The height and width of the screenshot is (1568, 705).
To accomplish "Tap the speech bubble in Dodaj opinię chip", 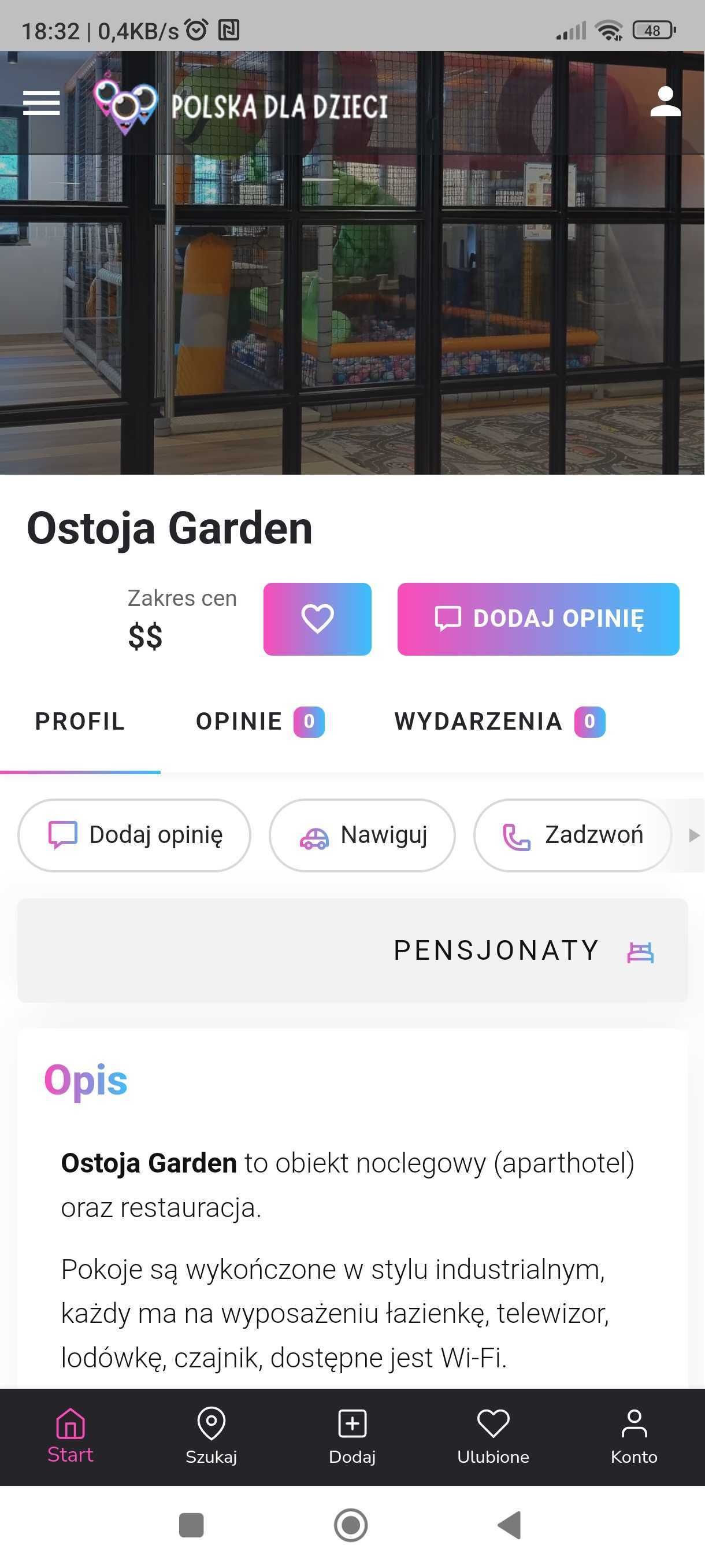I will tap(61, 835).
